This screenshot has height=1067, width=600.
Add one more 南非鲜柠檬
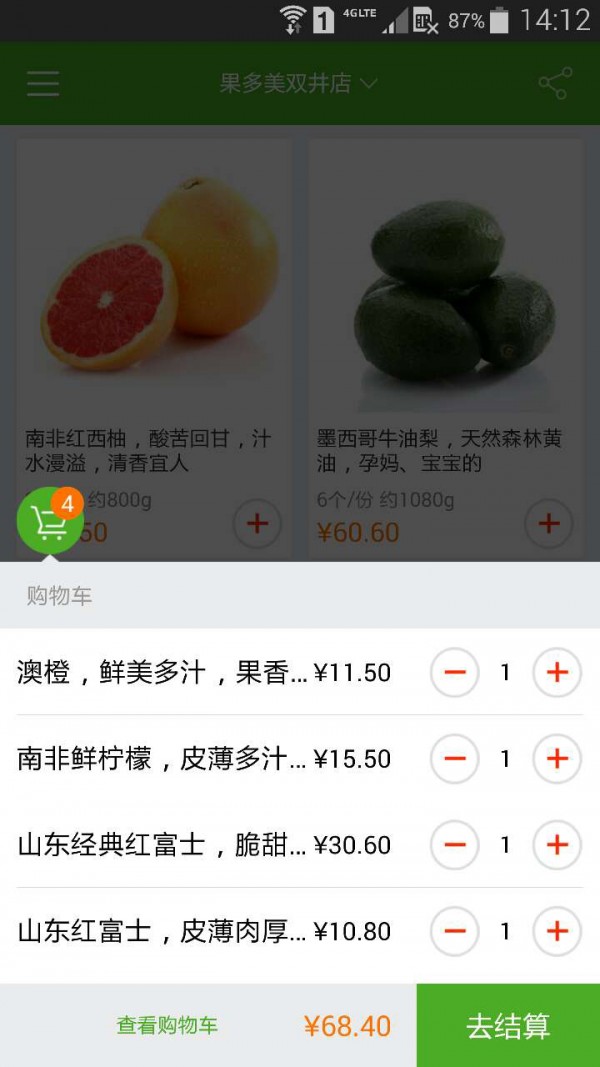[x=557, y=759]
